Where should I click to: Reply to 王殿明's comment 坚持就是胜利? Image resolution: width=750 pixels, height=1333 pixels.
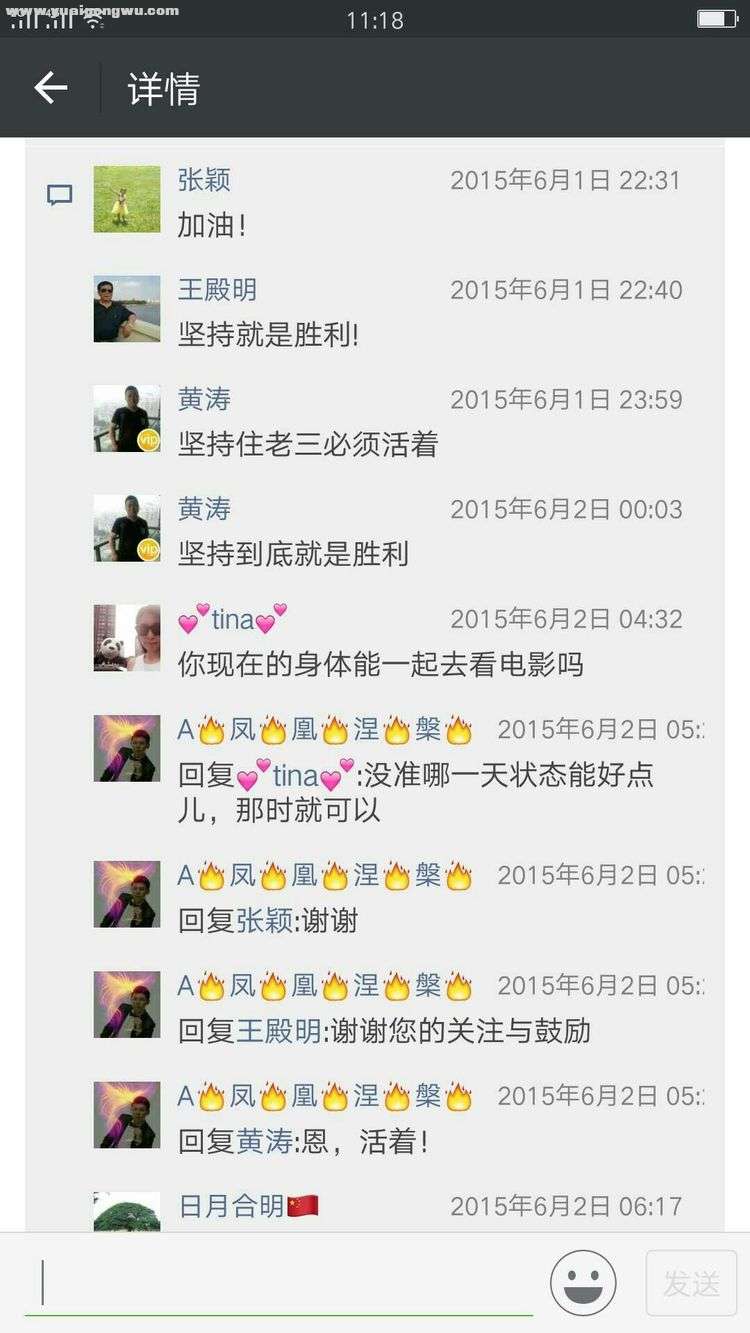pos(268,335)
